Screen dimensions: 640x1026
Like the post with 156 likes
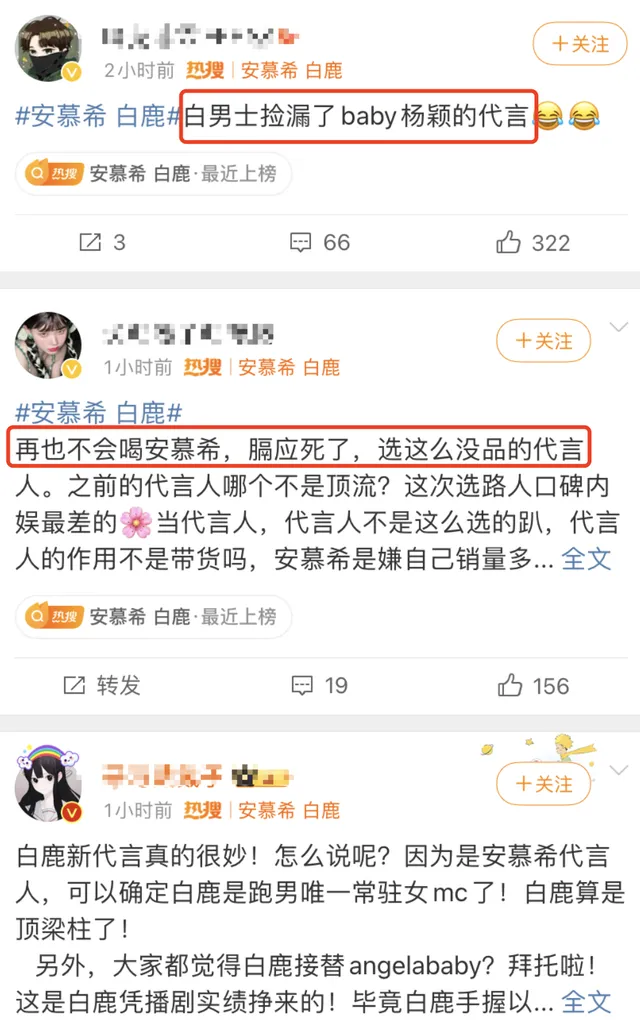(x=533, y=685)
